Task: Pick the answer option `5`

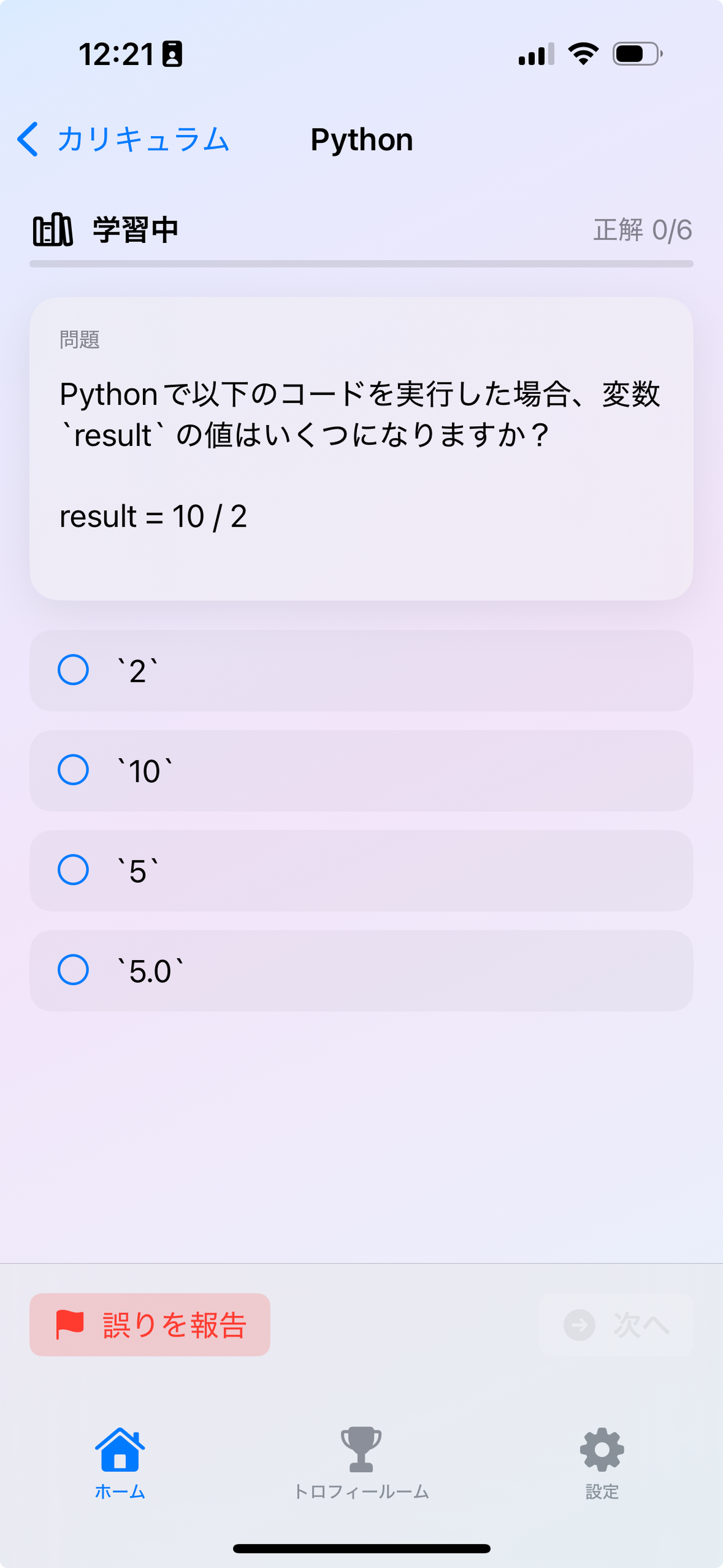Action: [x=360, y=870]
